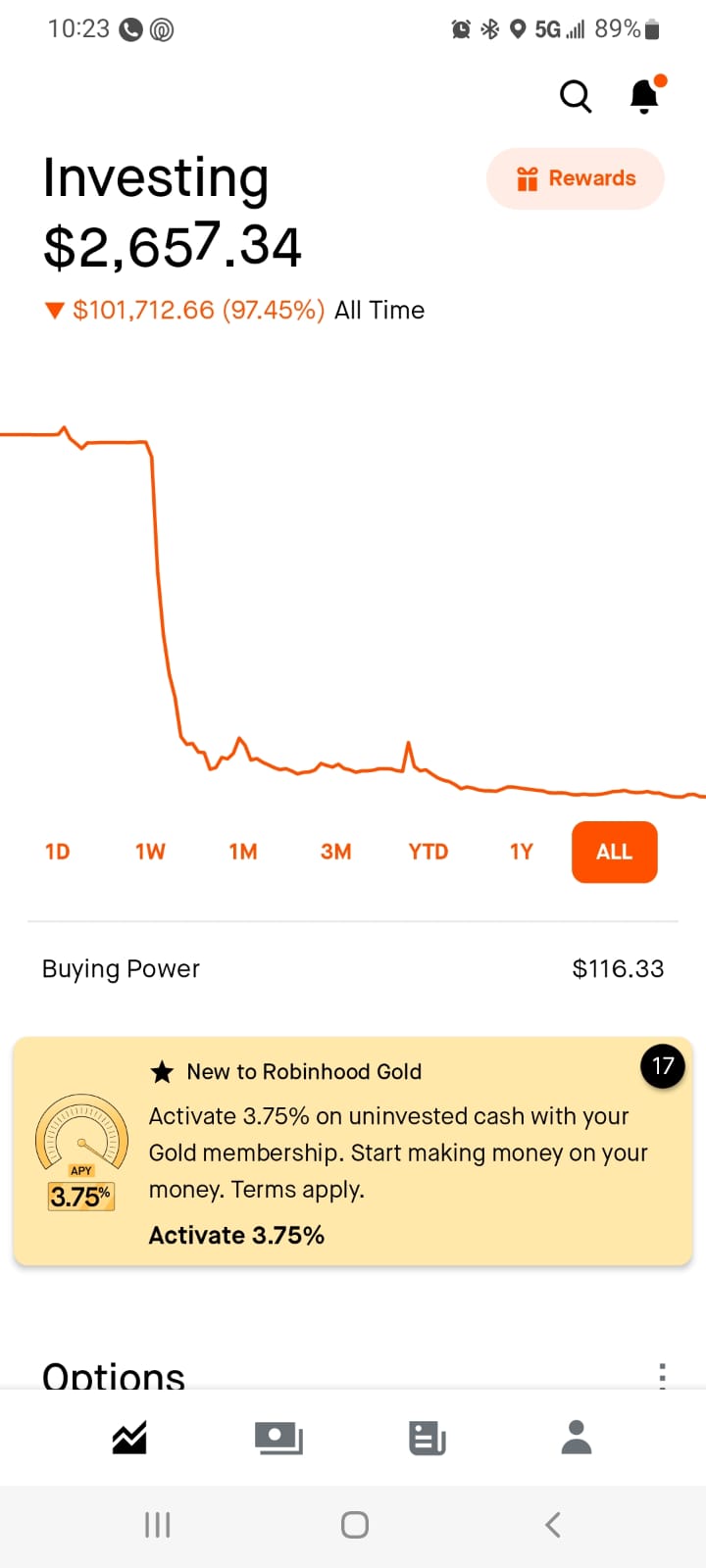Switch chart to 1W range
This screenshot has height=1568, width=706.
(x=150, y=852)
